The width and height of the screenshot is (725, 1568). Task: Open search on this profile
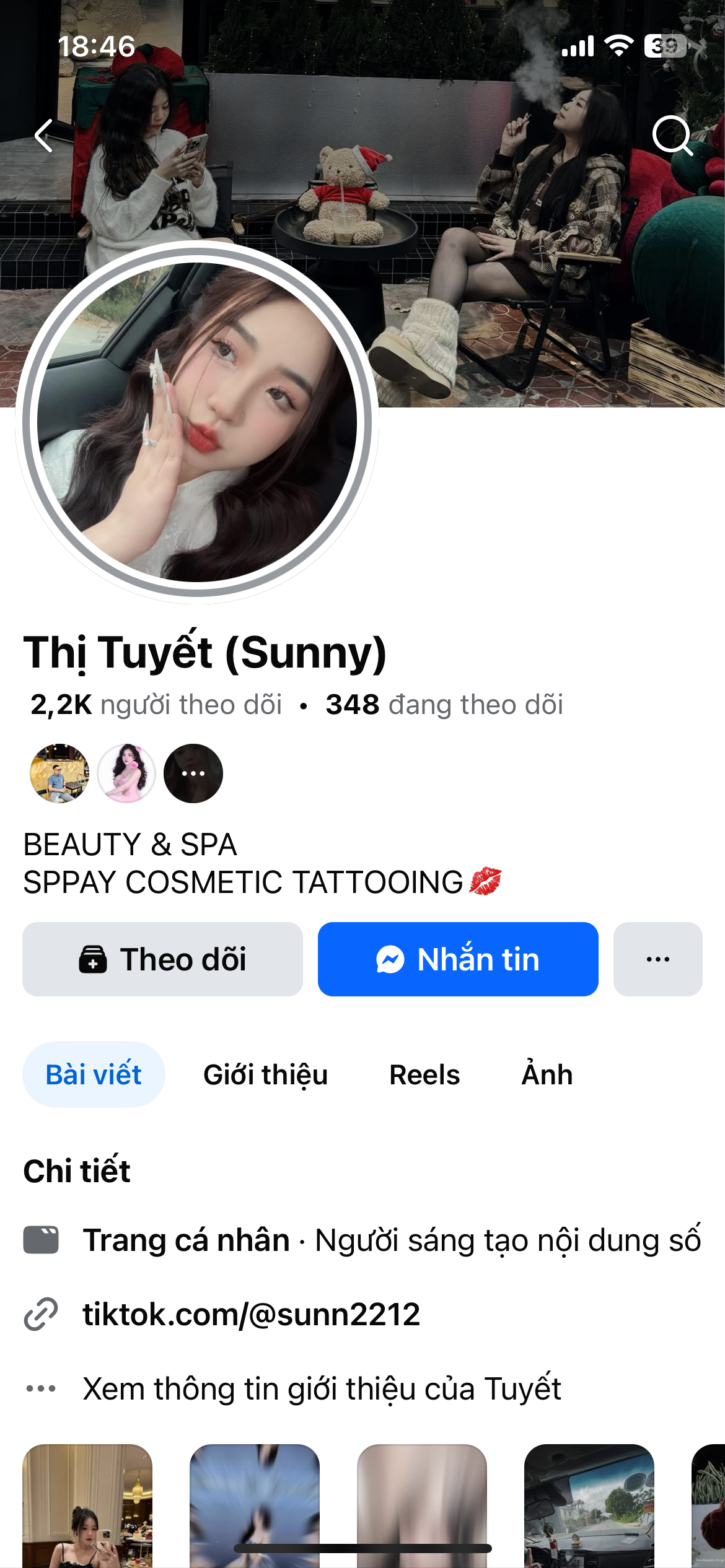(672, 134)
